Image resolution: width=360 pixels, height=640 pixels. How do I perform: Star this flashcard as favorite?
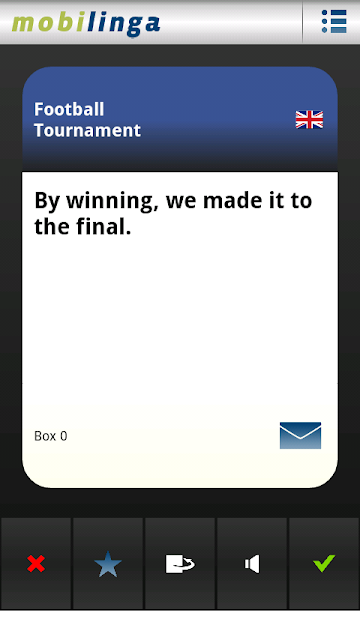tap(108, 564)
